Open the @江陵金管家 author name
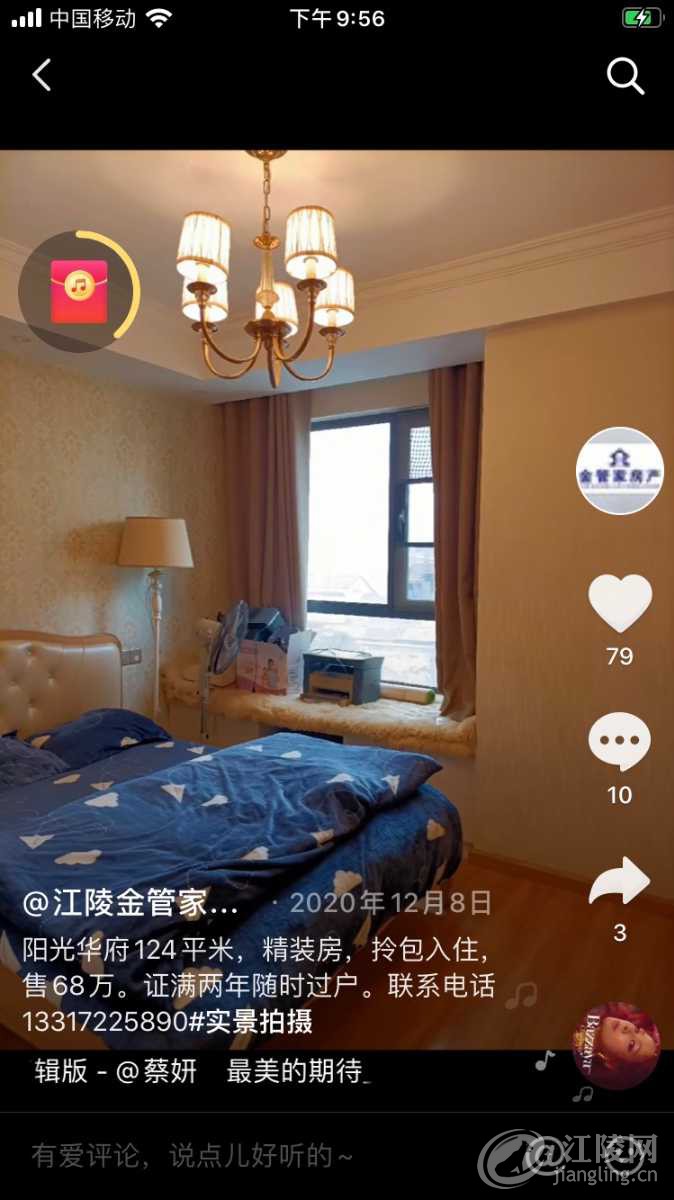The image size is (674, 1200). pyautogui.click(x=131, y=904)
